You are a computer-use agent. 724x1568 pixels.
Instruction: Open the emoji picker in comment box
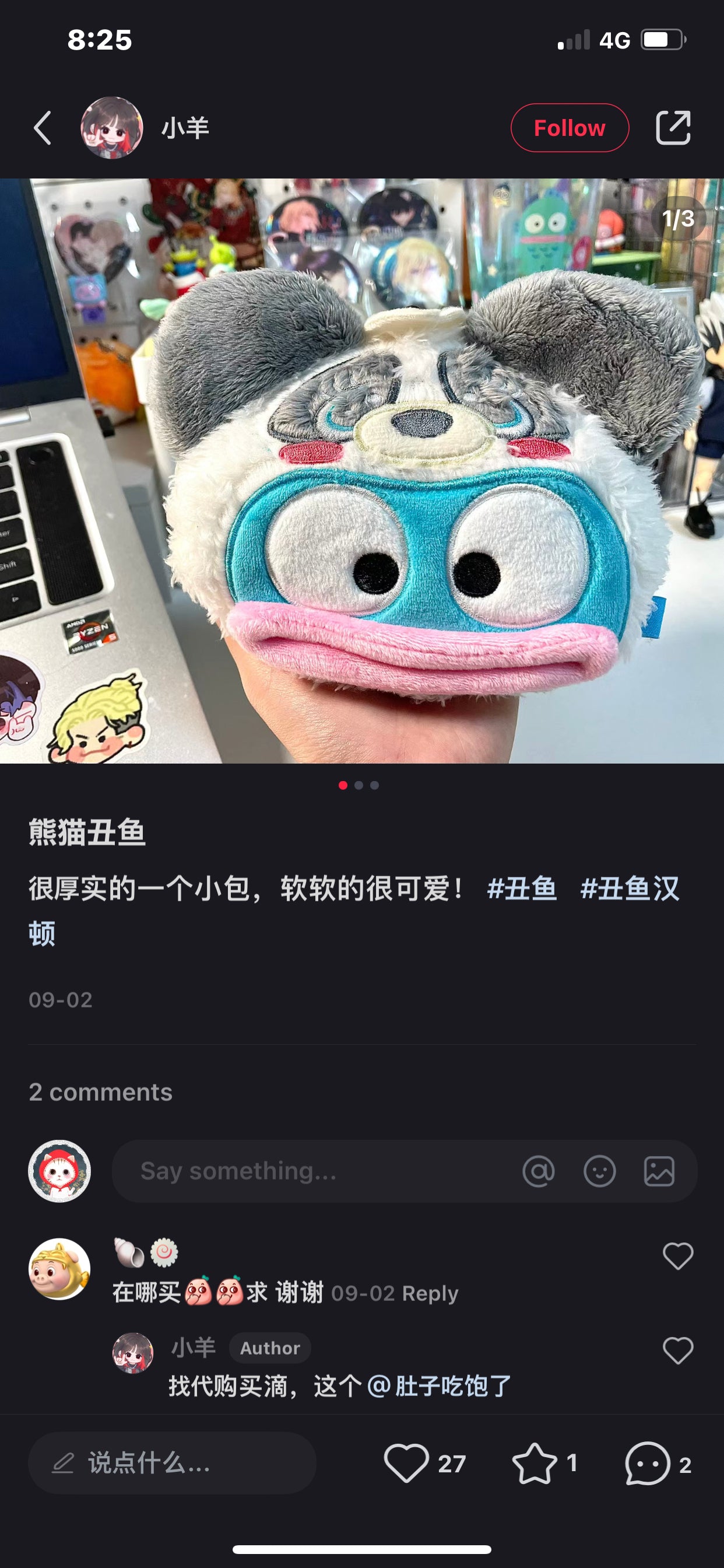(x=599, y=1171)
